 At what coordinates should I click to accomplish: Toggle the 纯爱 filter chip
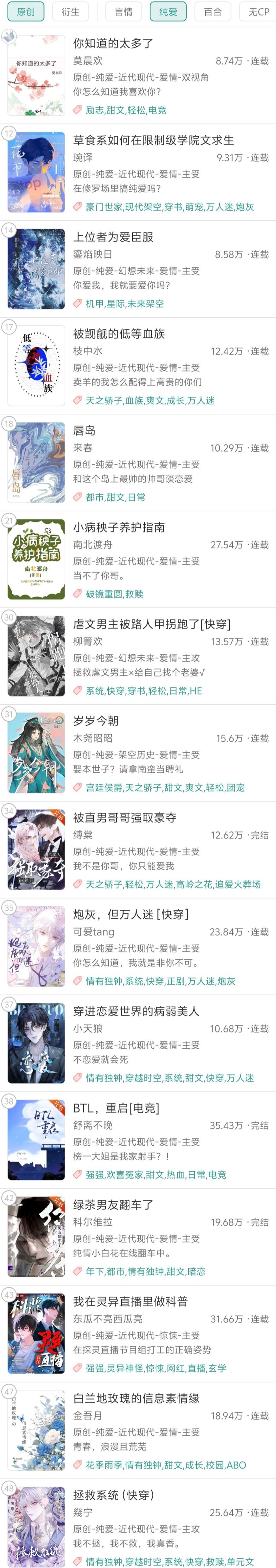(x=168, y=11)
